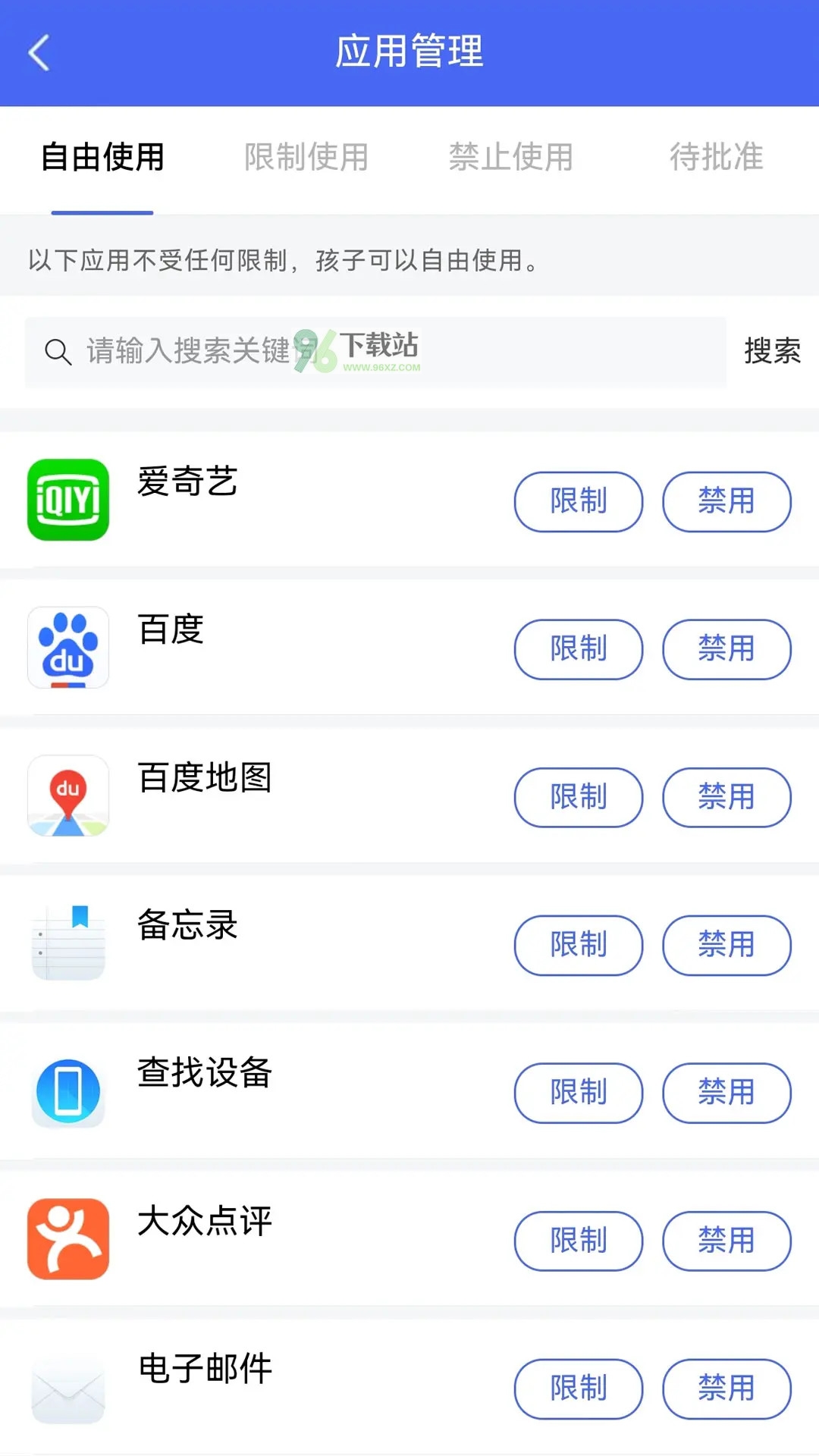The width and height of the screenshot is (819, 1456).
Task: Restrict the 爱奇艺 app with 限制
Action: [x=579, y=501]
